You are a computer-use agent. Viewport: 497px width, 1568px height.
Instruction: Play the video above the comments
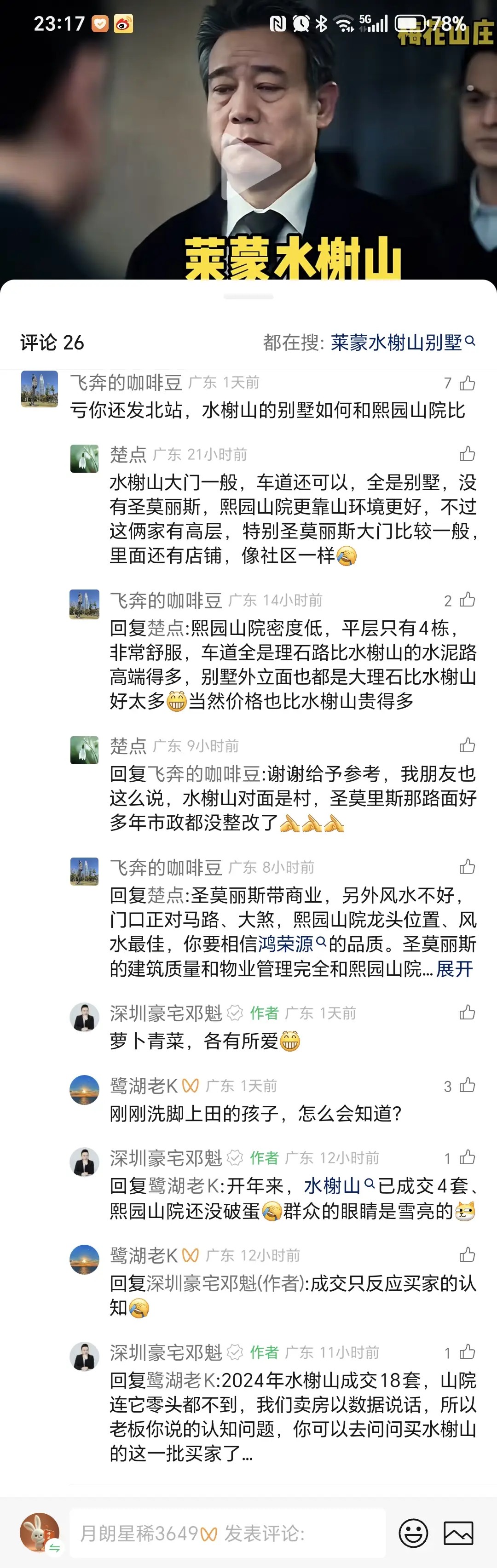[251, 166]
